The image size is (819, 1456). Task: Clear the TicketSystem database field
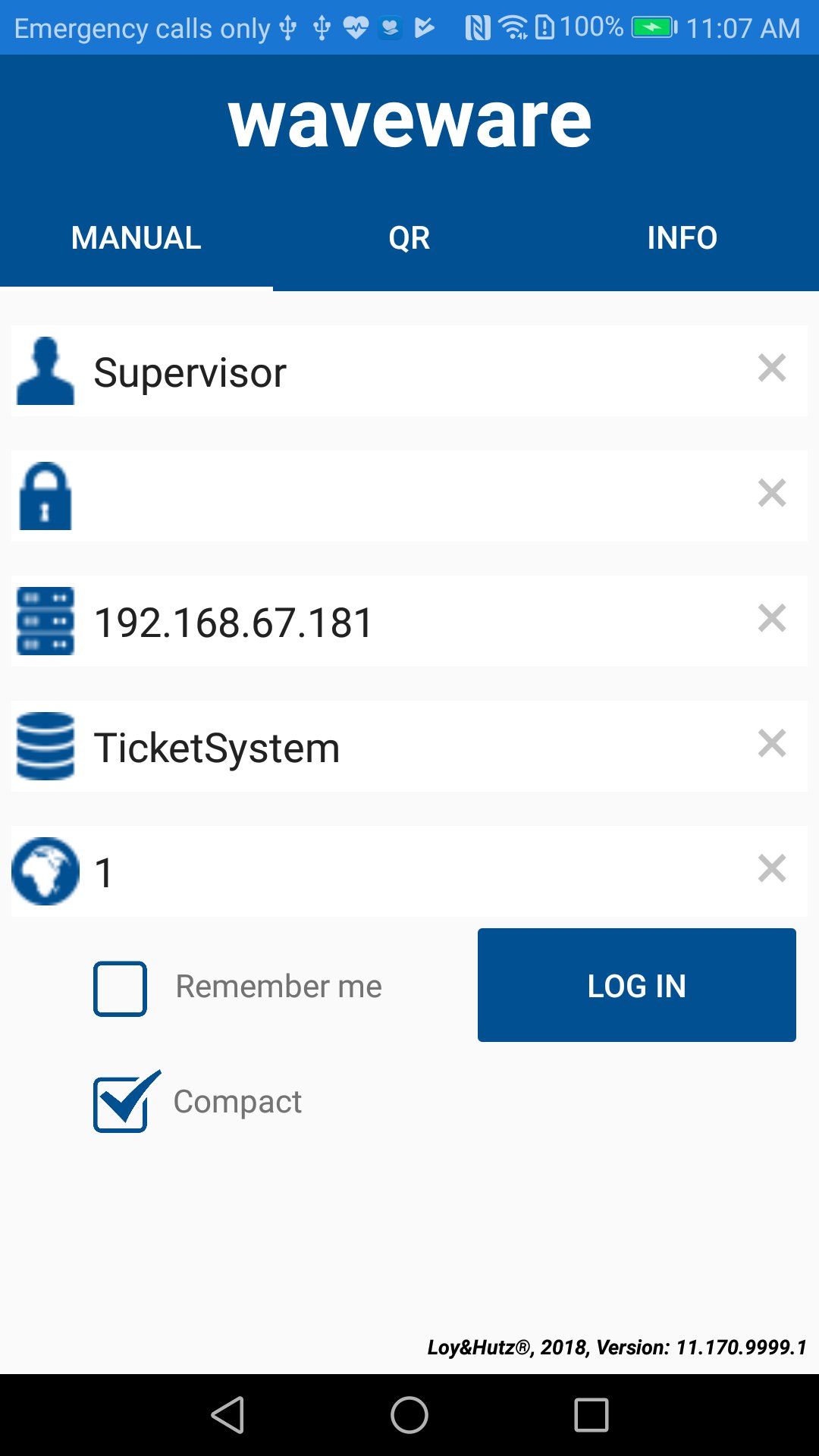772,743
